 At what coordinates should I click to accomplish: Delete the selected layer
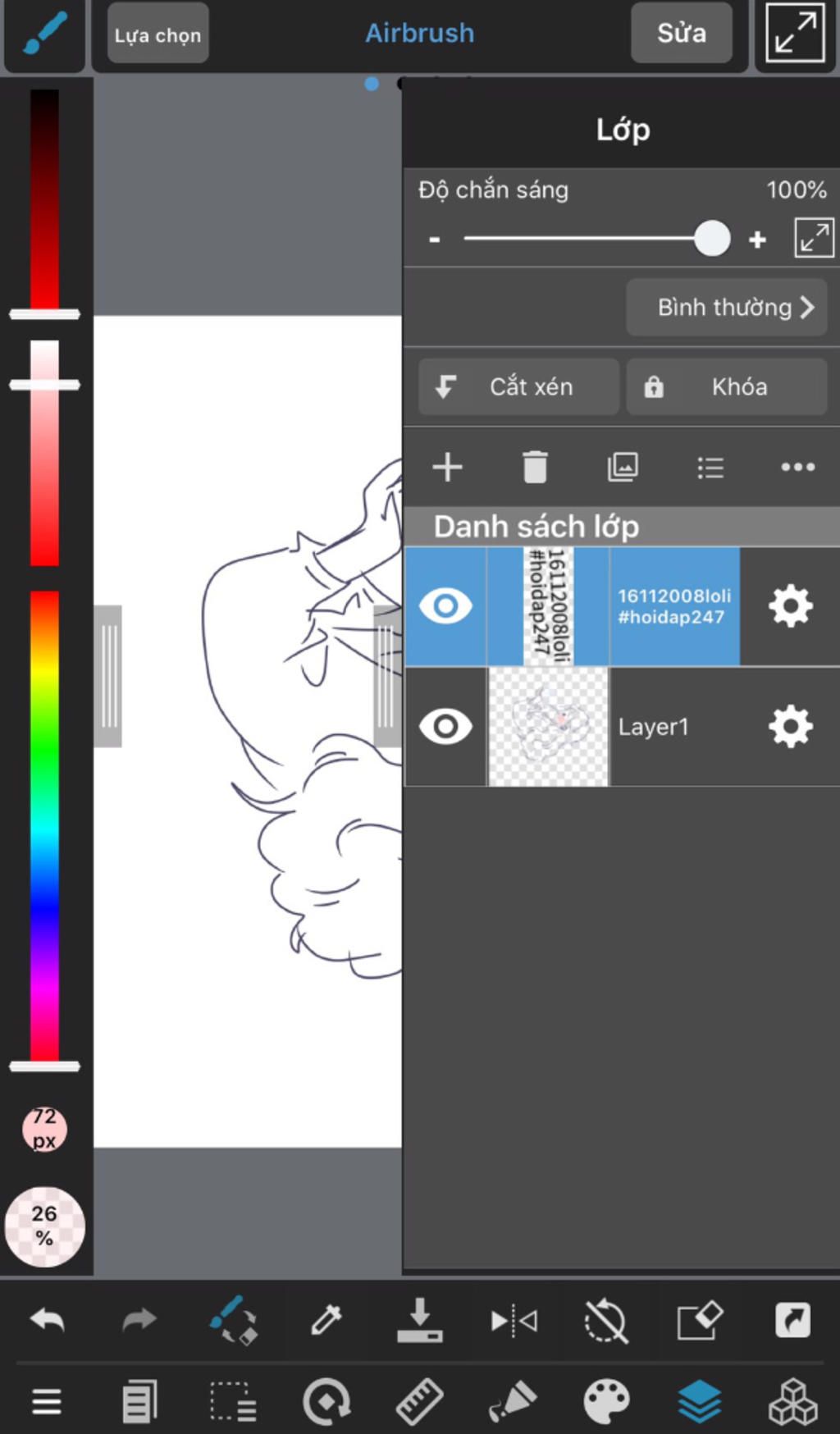(535, 468)
